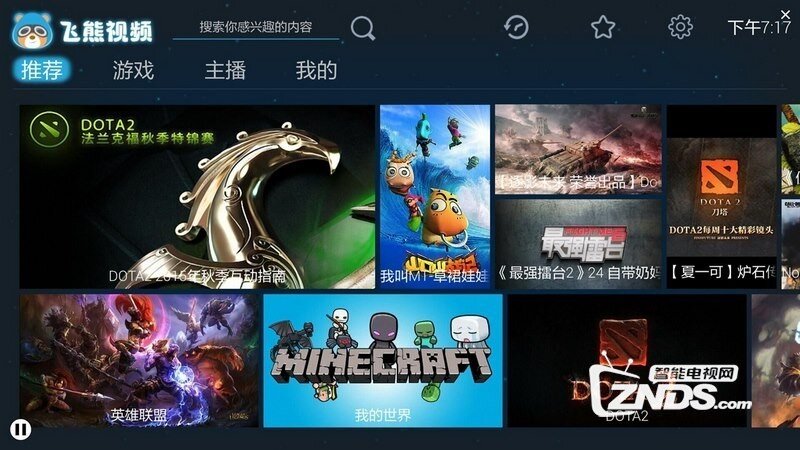Open 我叫MT-草裙娃娃 video tile
This screenshot has width=800, height=450.
[x=434, y=196]
